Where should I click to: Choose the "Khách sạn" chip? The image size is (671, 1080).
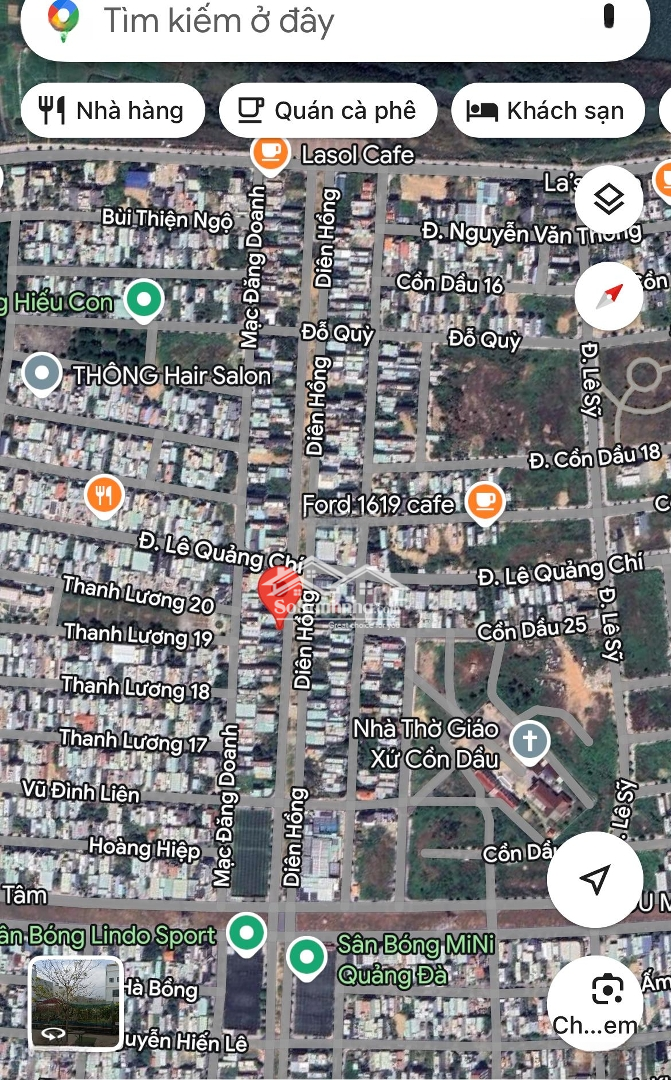click(546, 110)
